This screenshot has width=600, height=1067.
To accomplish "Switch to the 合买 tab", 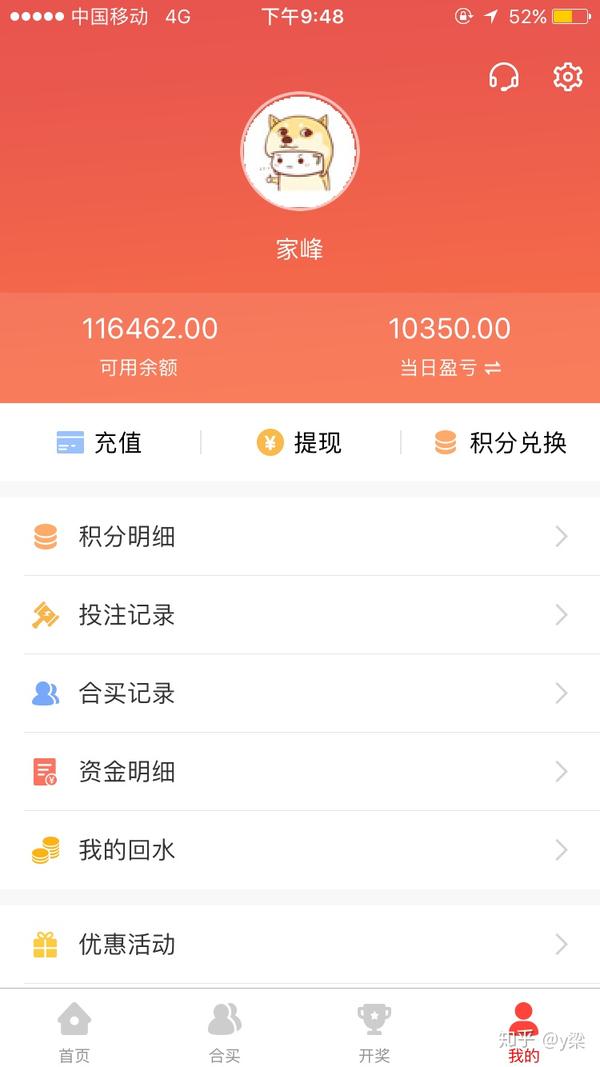I will tap(225, 1030).
